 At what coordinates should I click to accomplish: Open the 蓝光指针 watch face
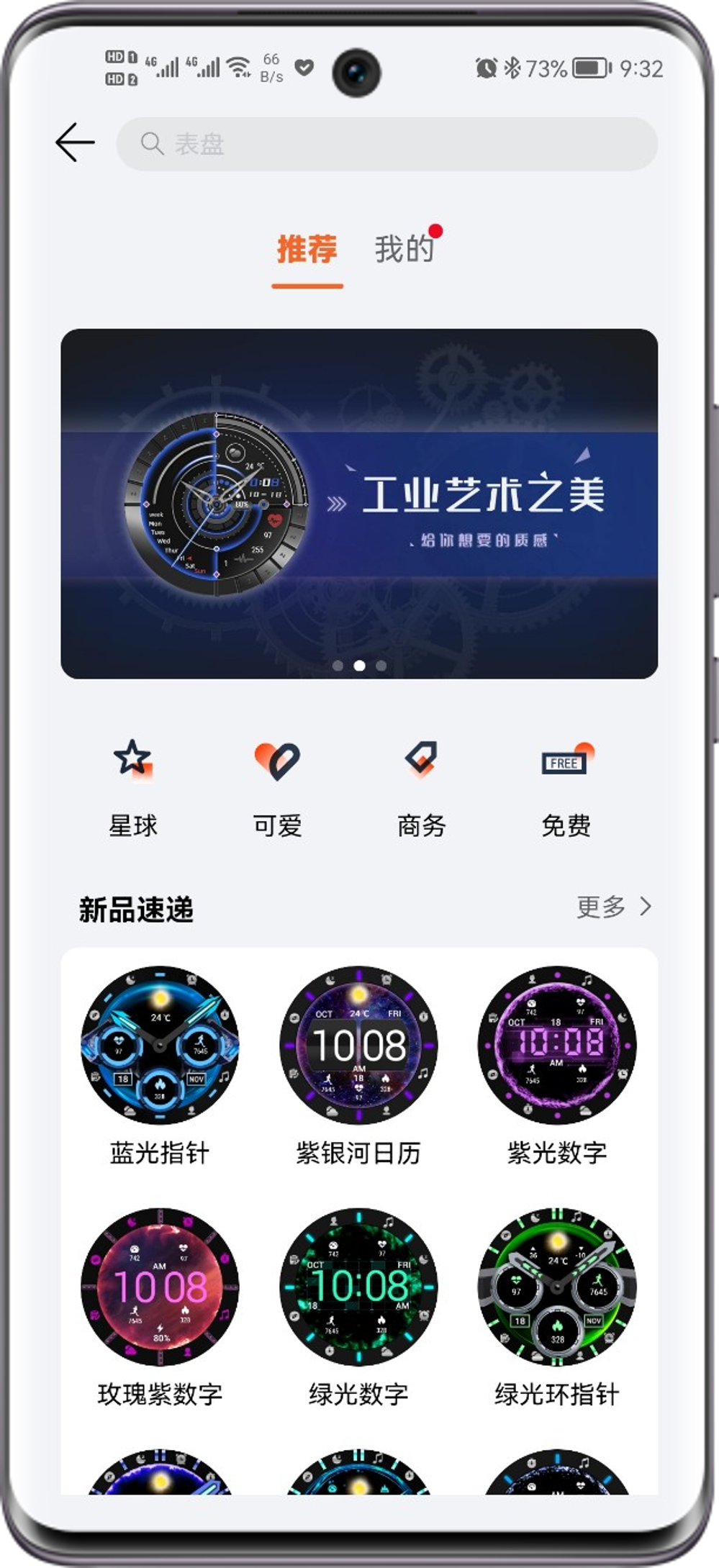(x=160, y=1045)
